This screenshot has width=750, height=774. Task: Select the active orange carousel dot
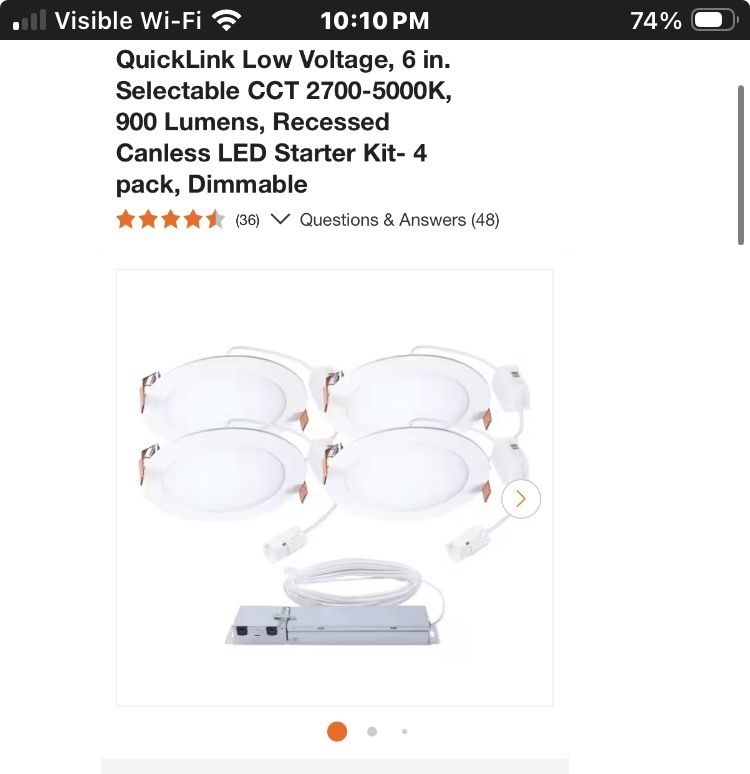(x=337, y=732)
